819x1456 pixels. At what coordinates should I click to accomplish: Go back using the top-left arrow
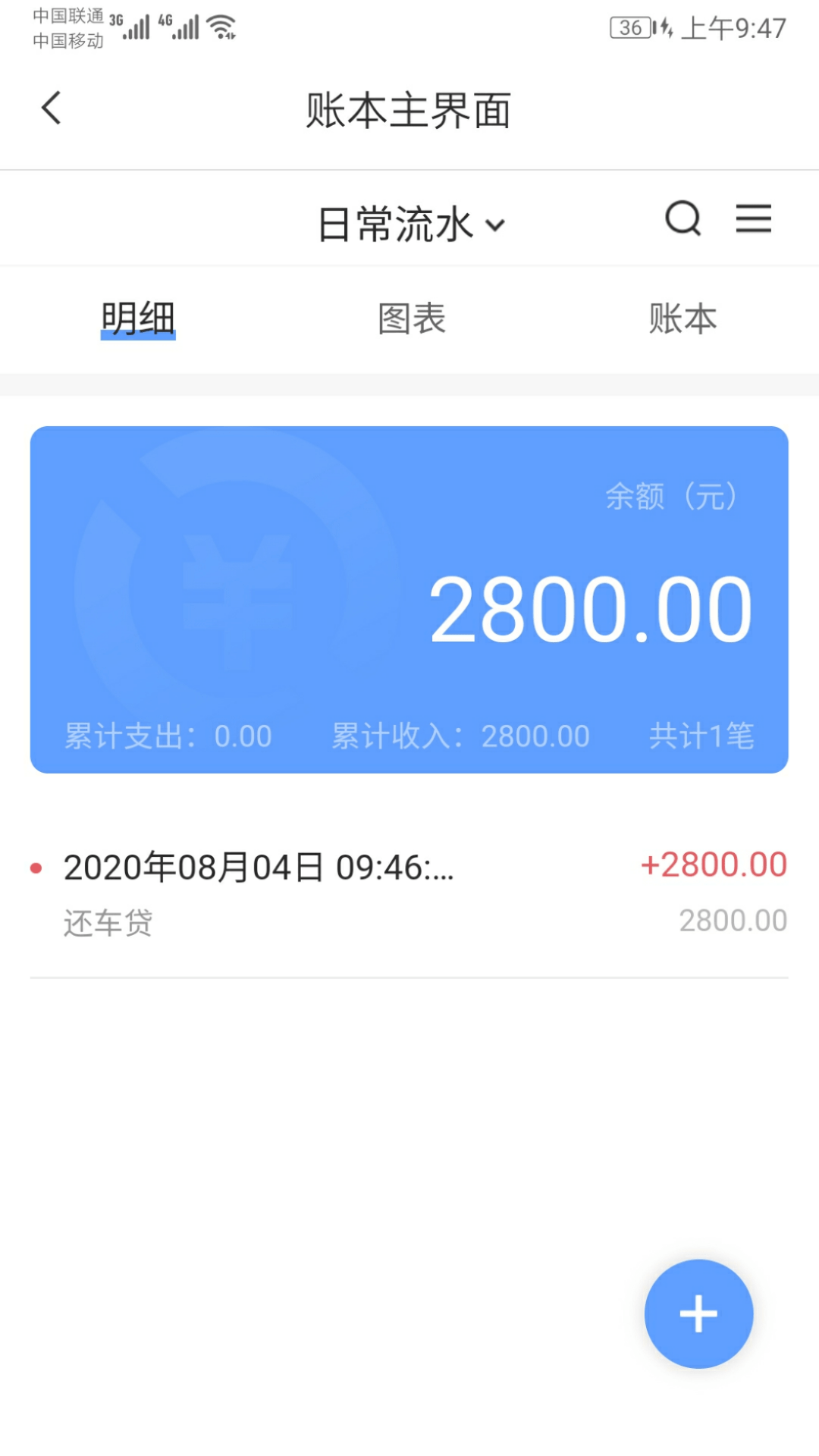click(x=52, y=108)
